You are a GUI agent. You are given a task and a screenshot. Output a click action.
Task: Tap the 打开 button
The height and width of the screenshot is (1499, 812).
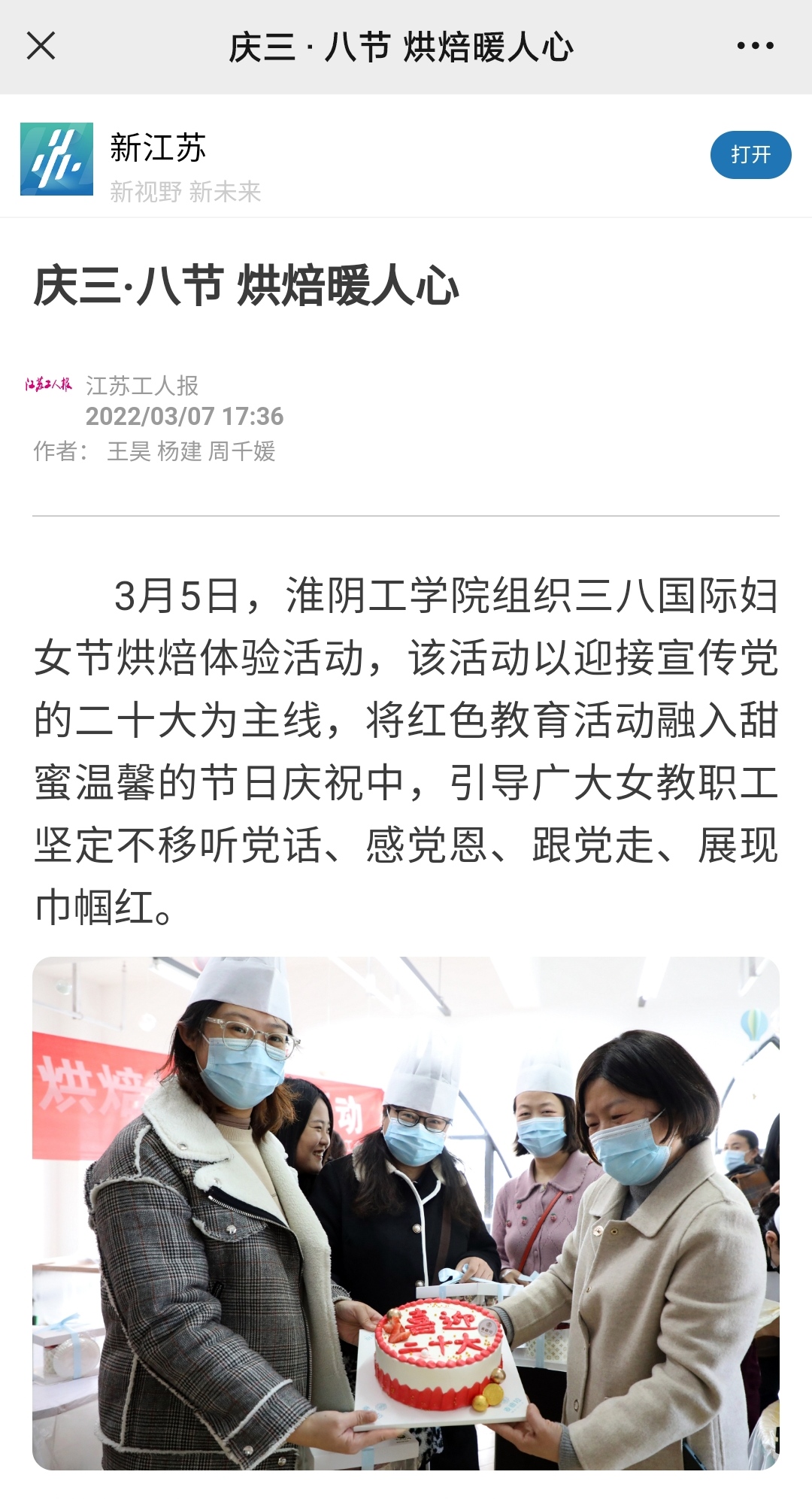click(x=750, y=155)
